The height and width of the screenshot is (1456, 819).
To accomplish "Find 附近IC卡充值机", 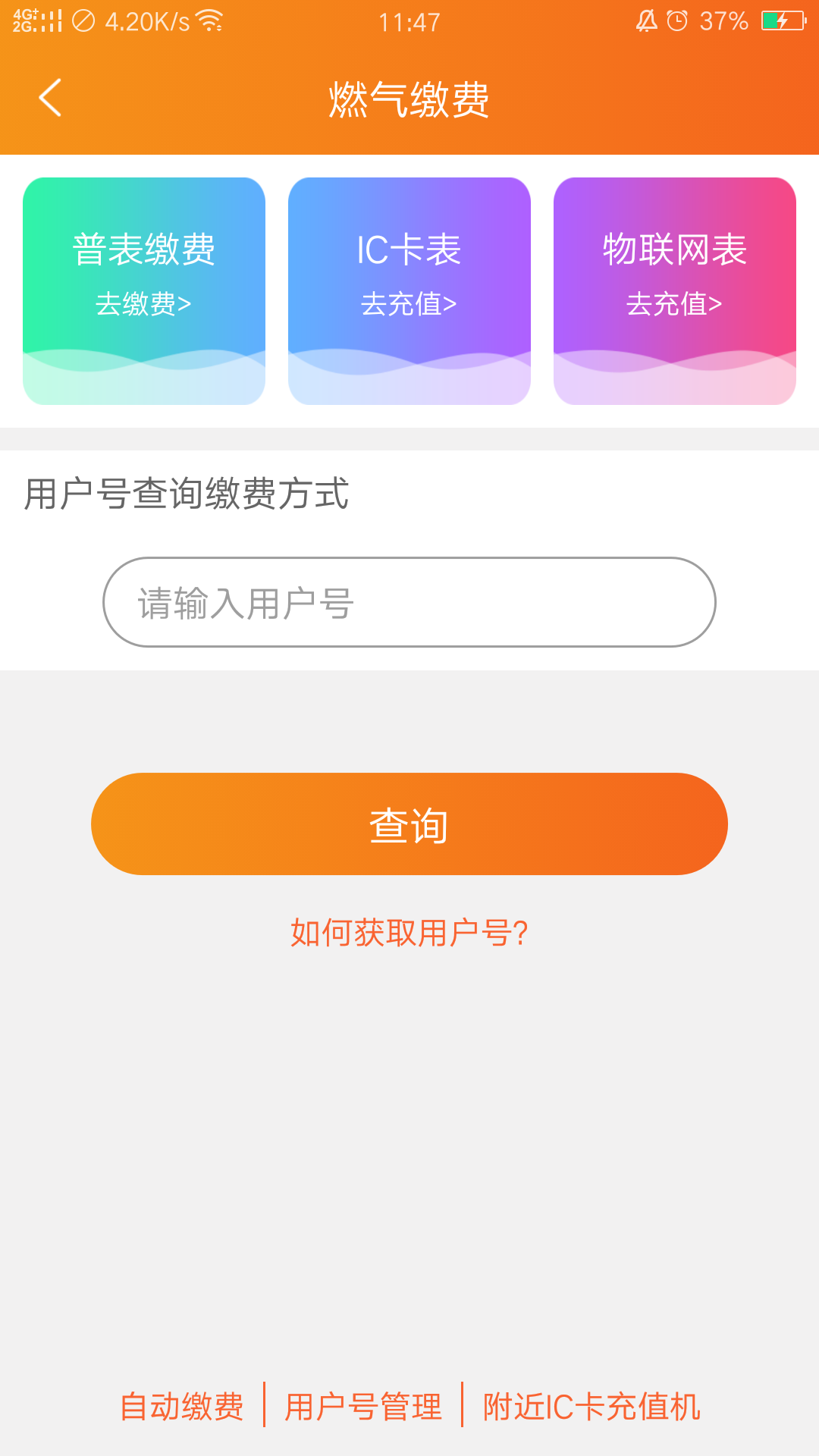I will point(591,1407).
